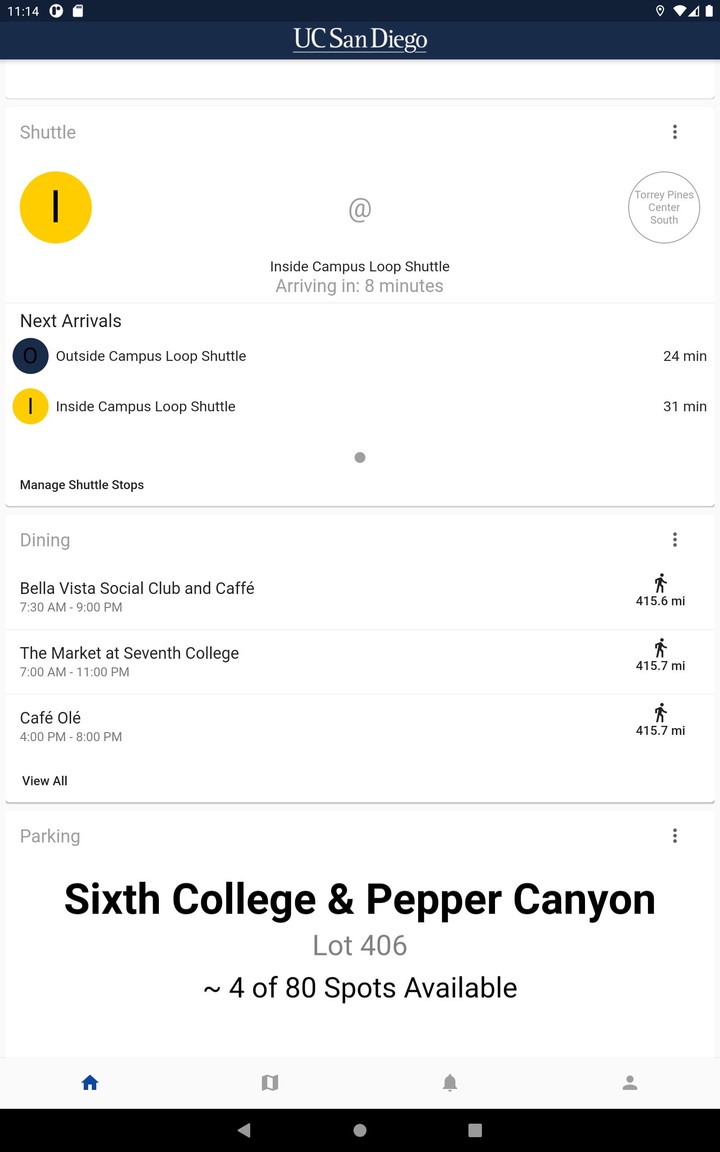Tap the Android back navigation button

pyautogui.click(x=243, y=1129)
